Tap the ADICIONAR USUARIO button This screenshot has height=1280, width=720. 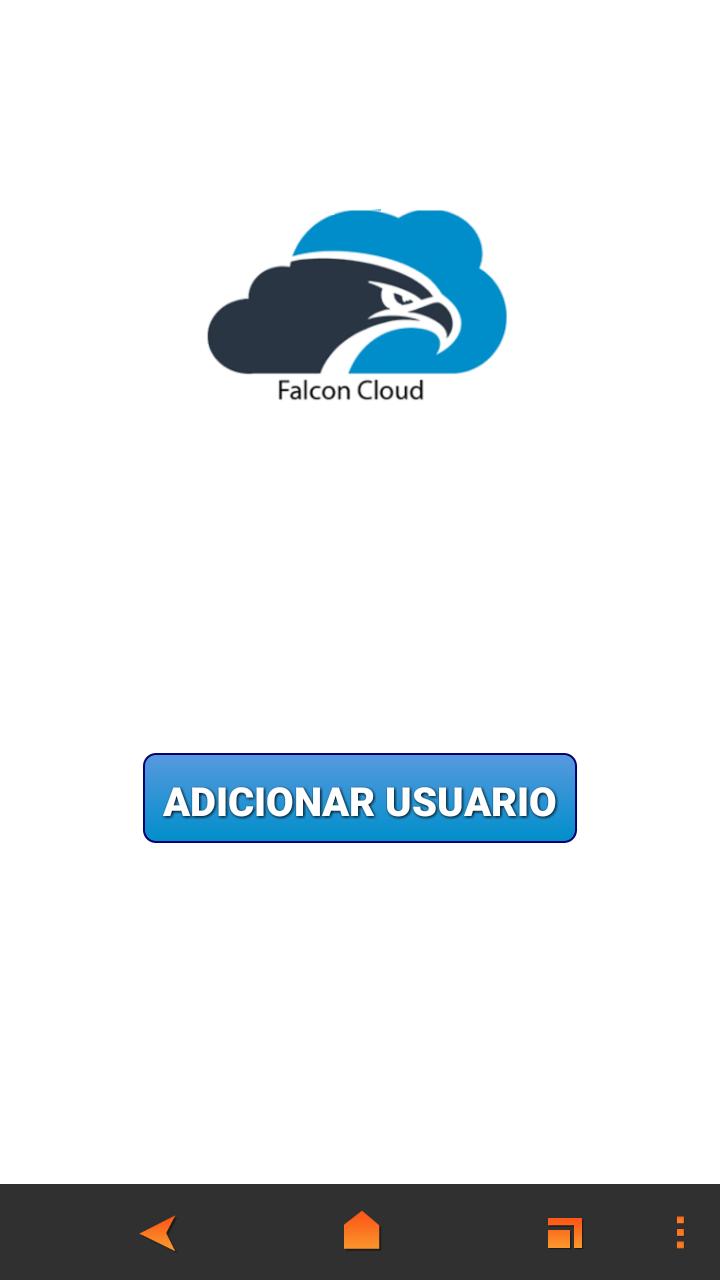tap(360, 798)
